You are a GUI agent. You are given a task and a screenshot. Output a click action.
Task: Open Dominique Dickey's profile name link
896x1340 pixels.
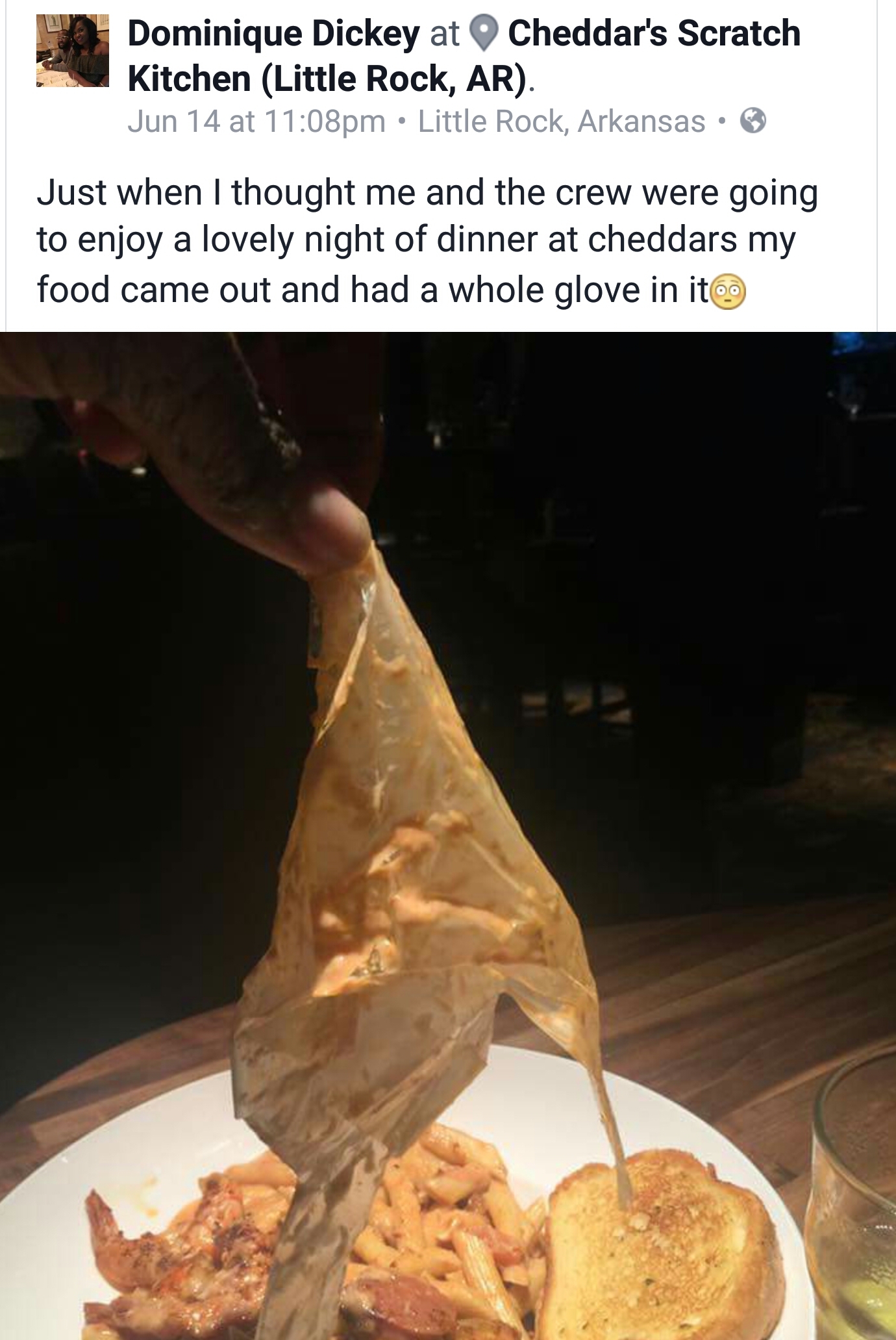(273, 34)
